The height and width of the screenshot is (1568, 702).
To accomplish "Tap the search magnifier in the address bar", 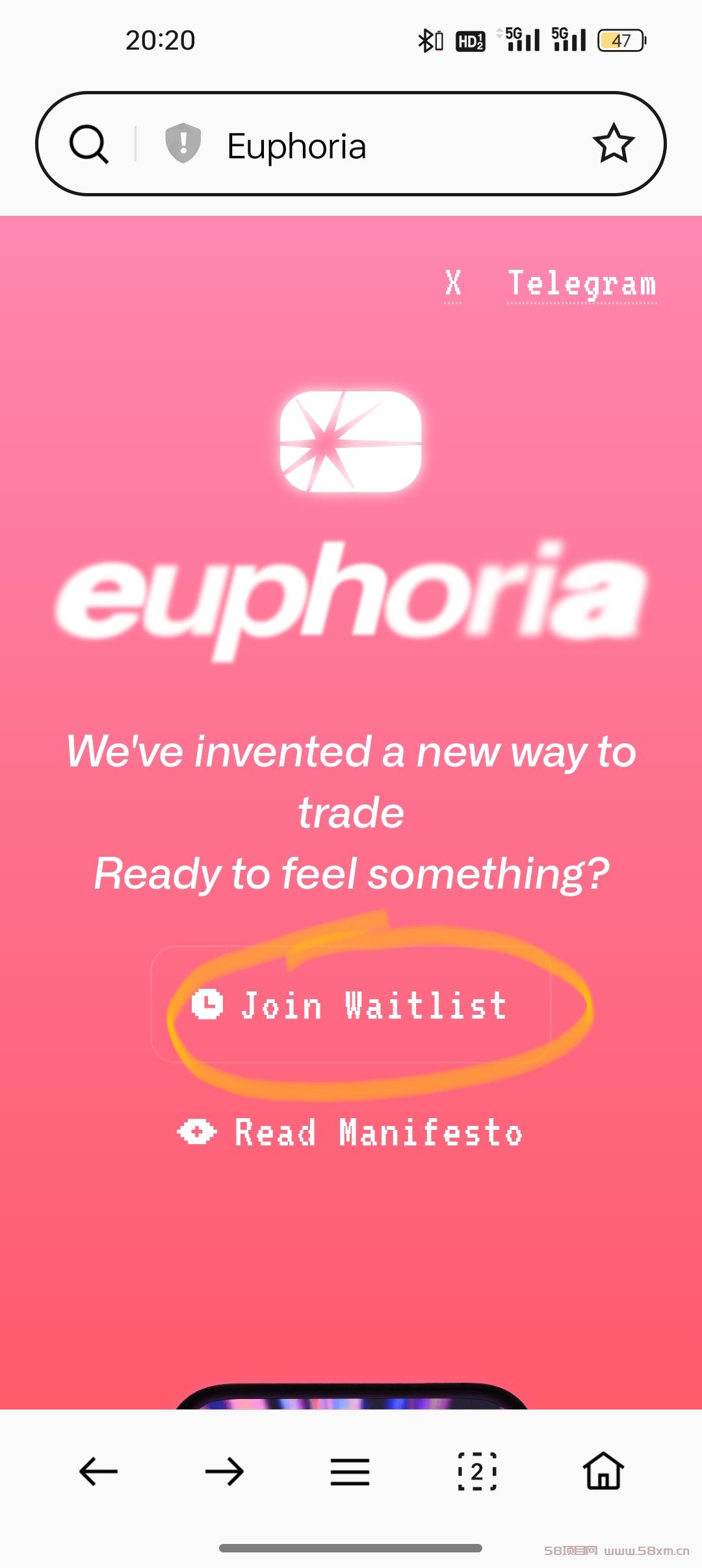I will (x=89, y=144).
